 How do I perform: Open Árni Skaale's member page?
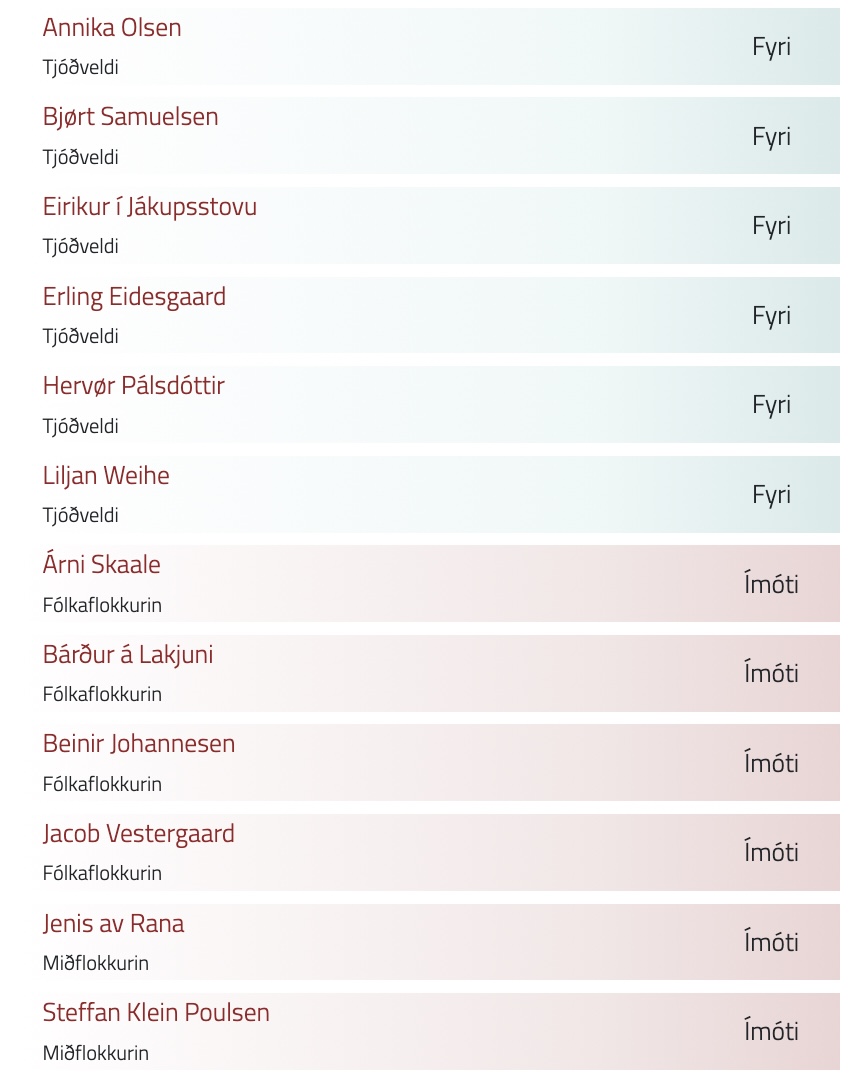click(101, 565)
